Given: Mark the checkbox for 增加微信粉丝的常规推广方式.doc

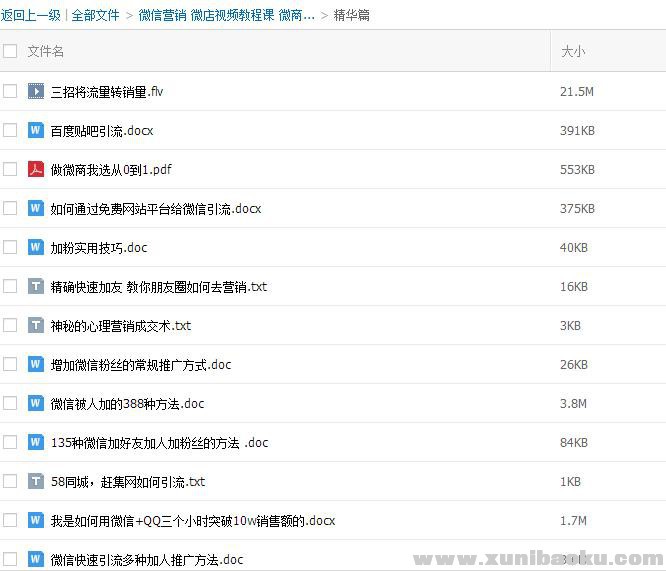Looking at the screenshot, I should coord(10,364).
